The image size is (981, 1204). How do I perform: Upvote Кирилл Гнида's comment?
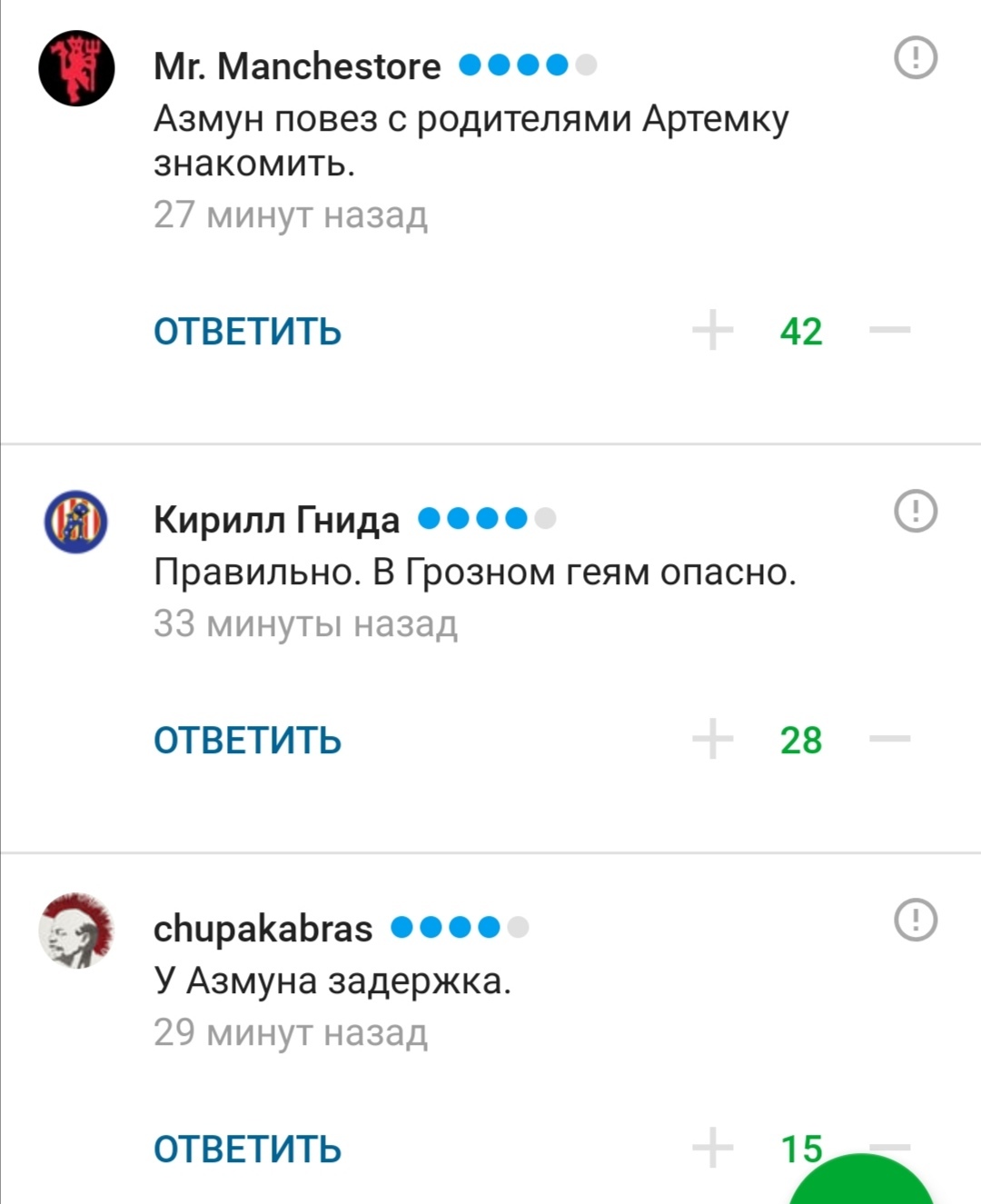click(x=713, y=739)
